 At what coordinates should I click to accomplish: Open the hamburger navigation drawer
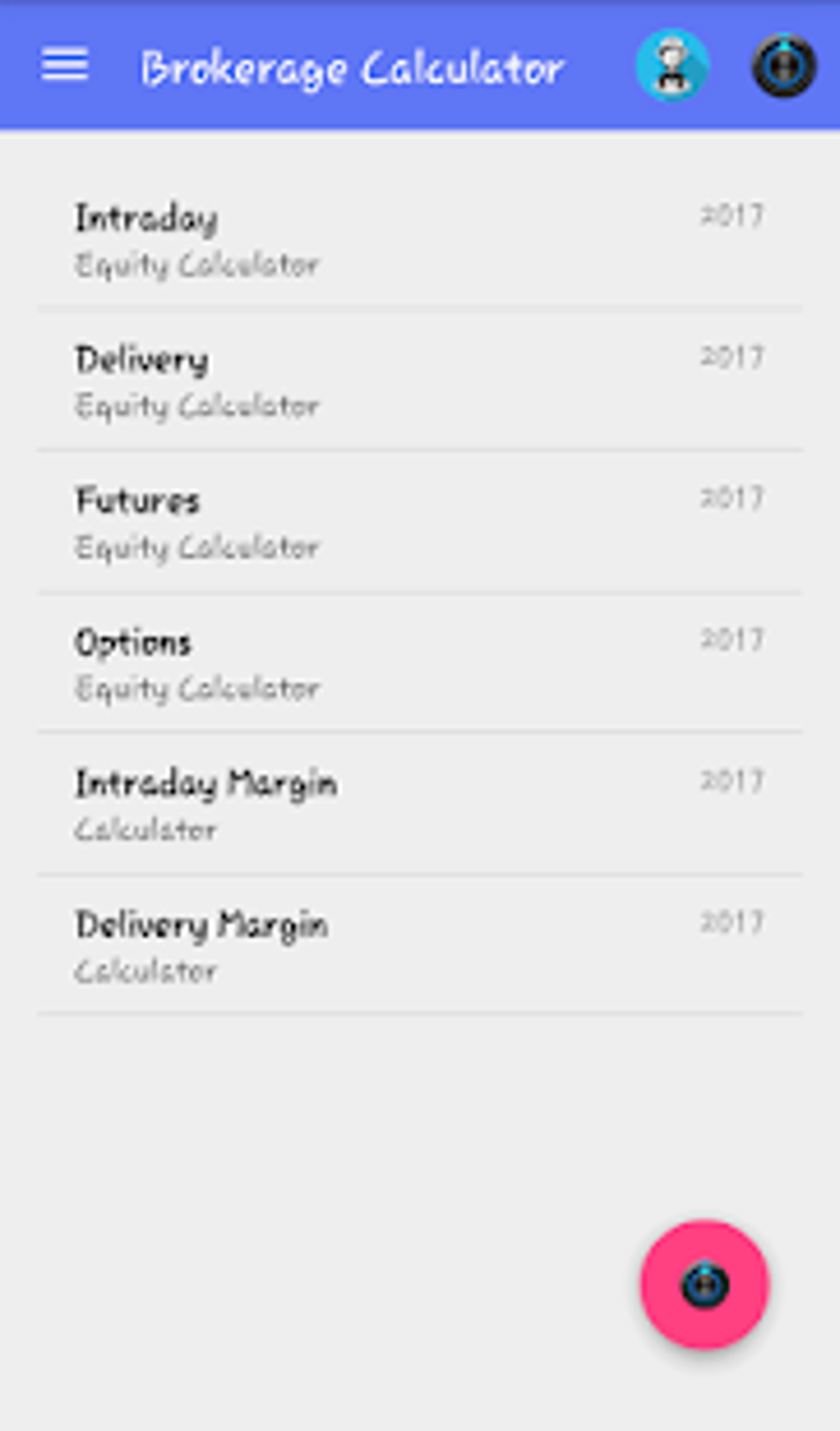coord(65,65)
